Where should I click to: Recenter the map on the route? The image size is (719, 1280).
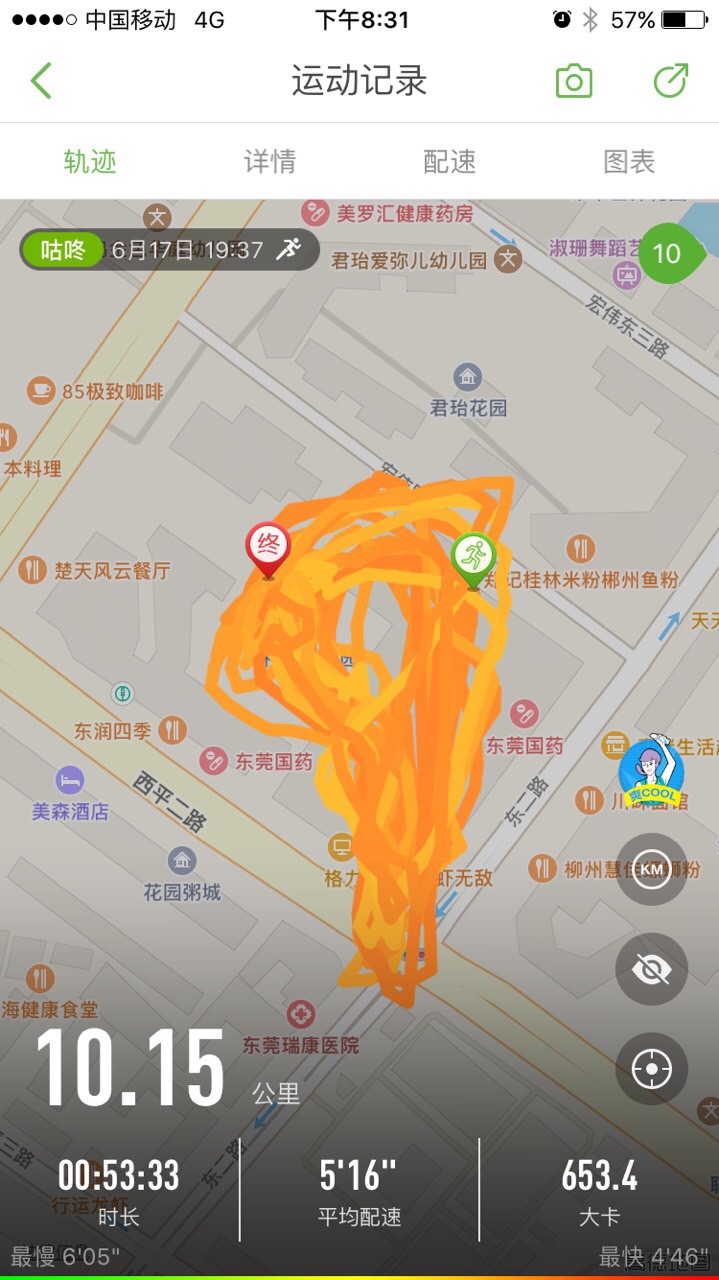[651, 1069]
